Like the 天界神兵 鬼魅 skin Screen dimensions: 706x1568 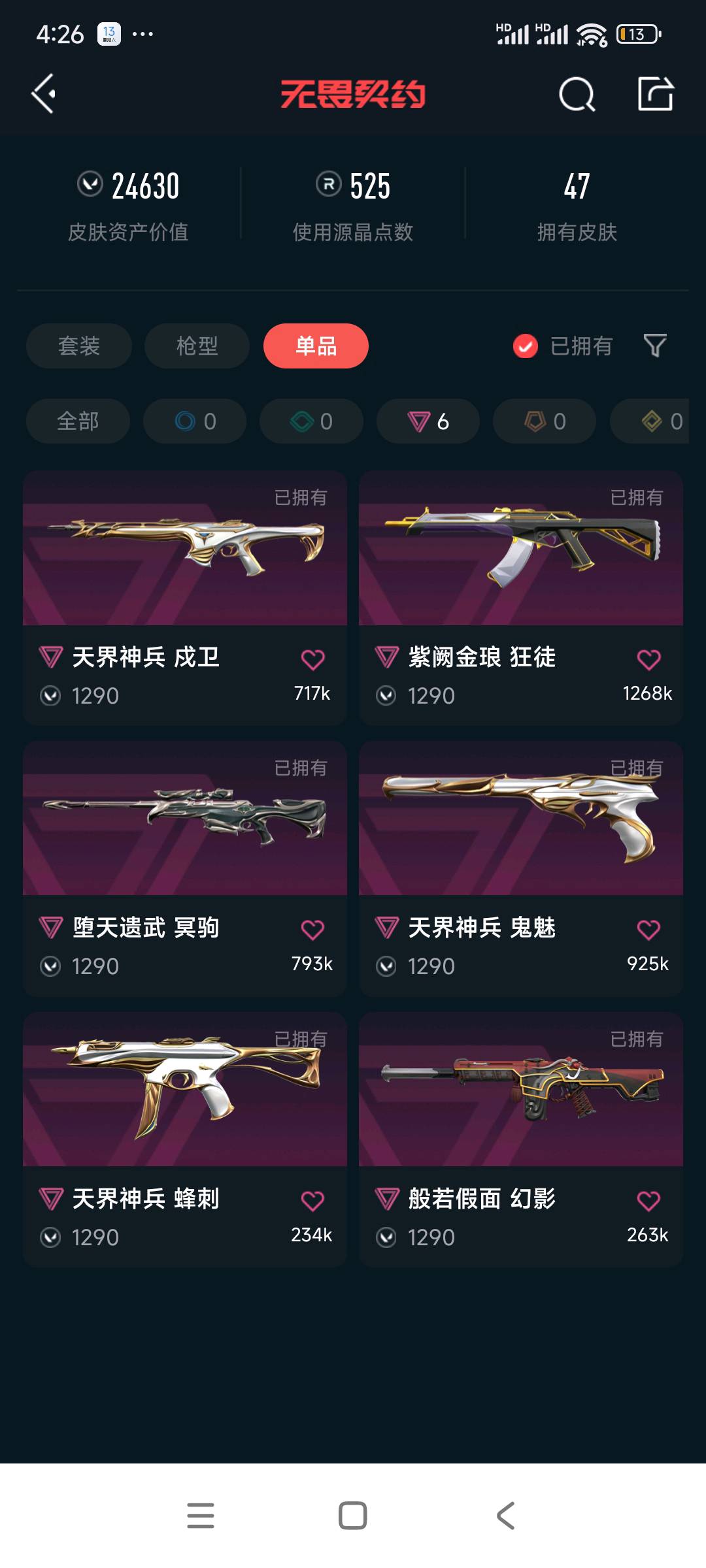pyautogui.click(x=648, y=930)
